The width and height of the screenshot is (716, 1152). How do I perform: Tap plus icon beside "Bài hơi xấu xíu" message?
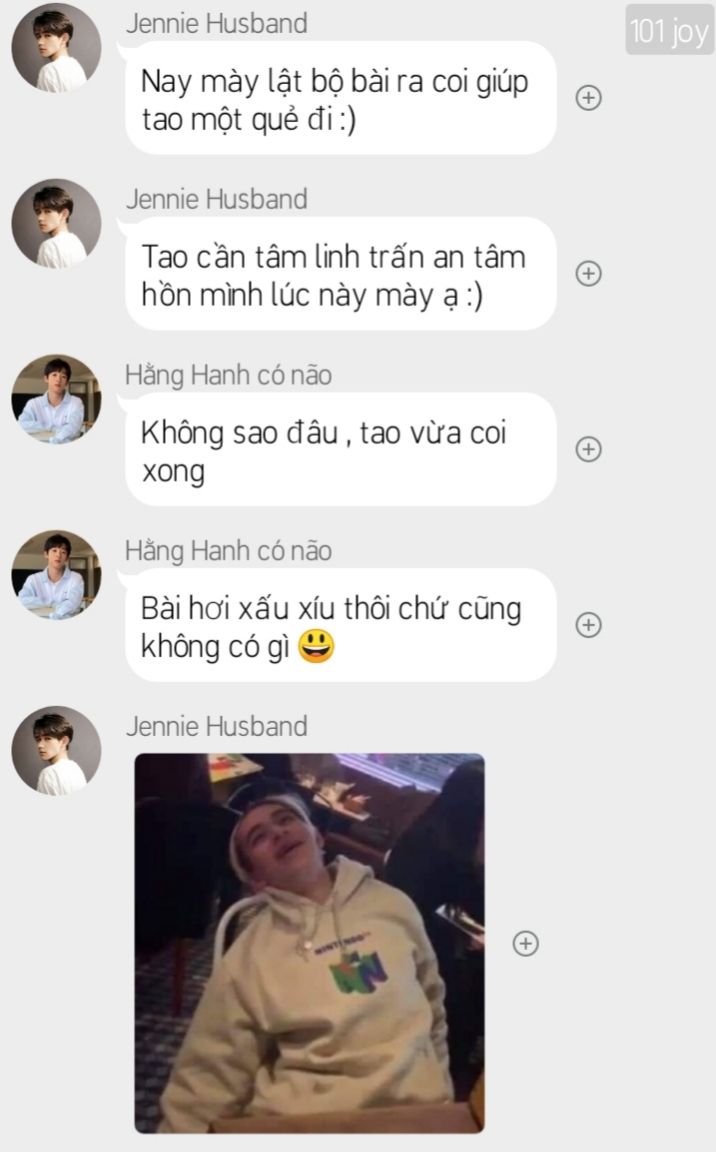(588, 625)
